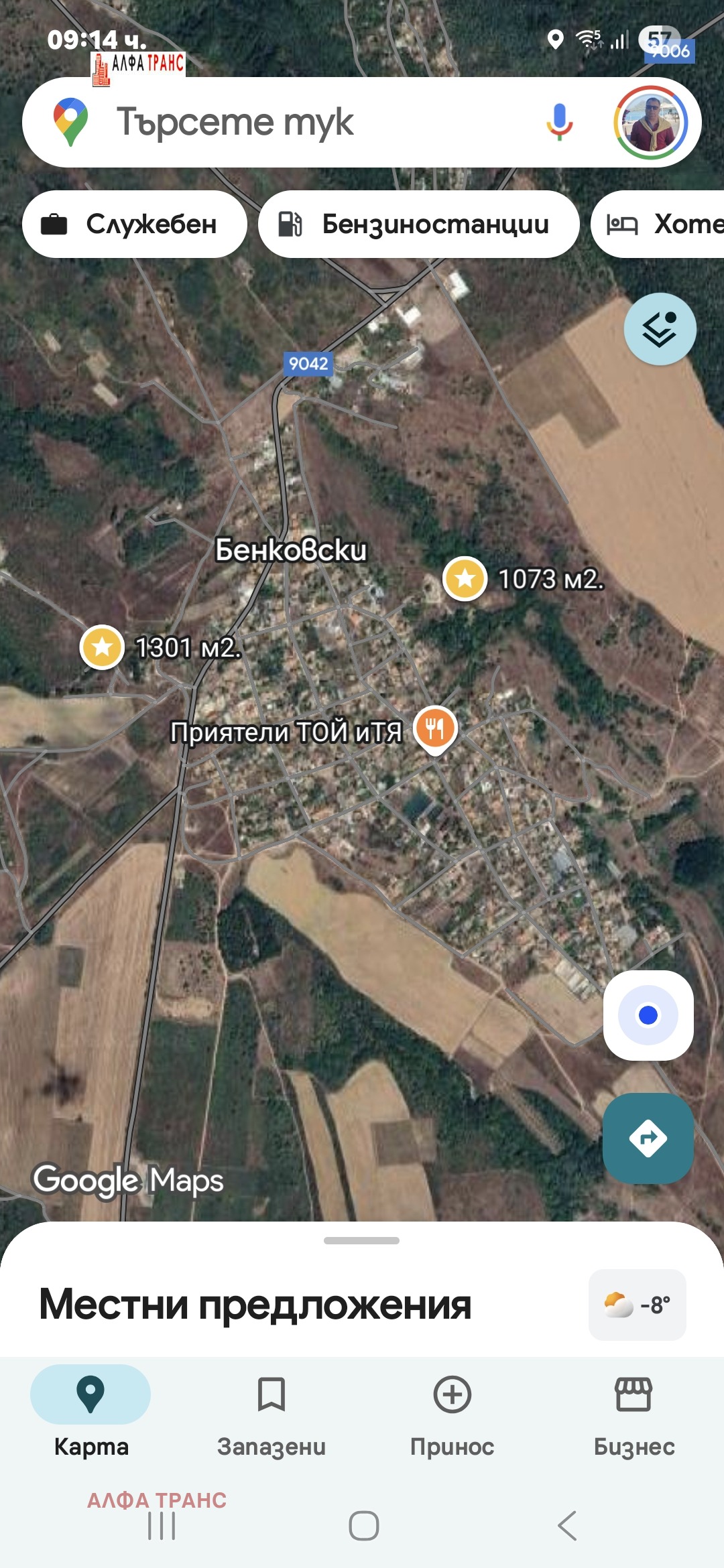Tap the road 9042 label on map

tap(310, 364)
